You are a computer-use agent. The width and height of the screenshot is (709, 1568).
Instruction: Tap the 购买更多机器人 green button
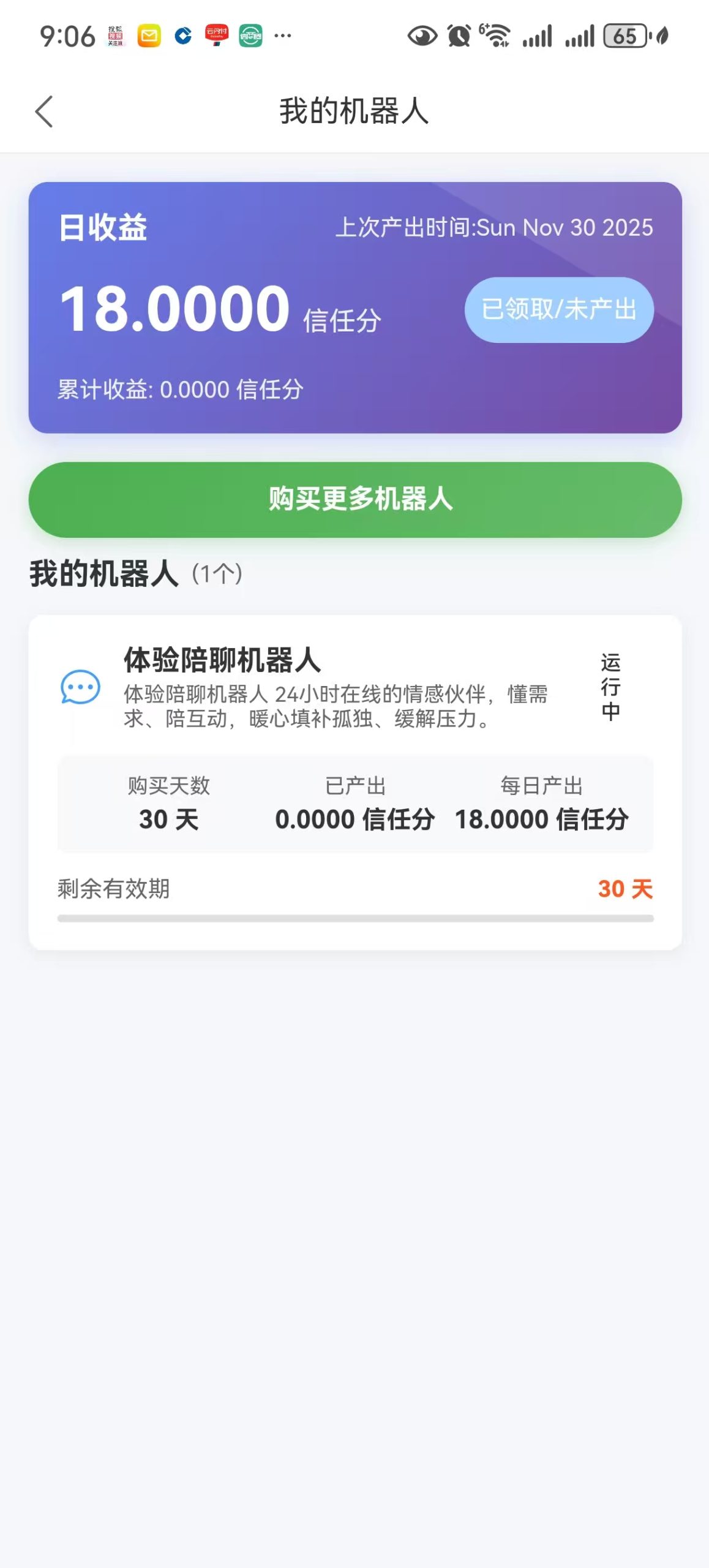pyautogui.click(x=354, y=500)
